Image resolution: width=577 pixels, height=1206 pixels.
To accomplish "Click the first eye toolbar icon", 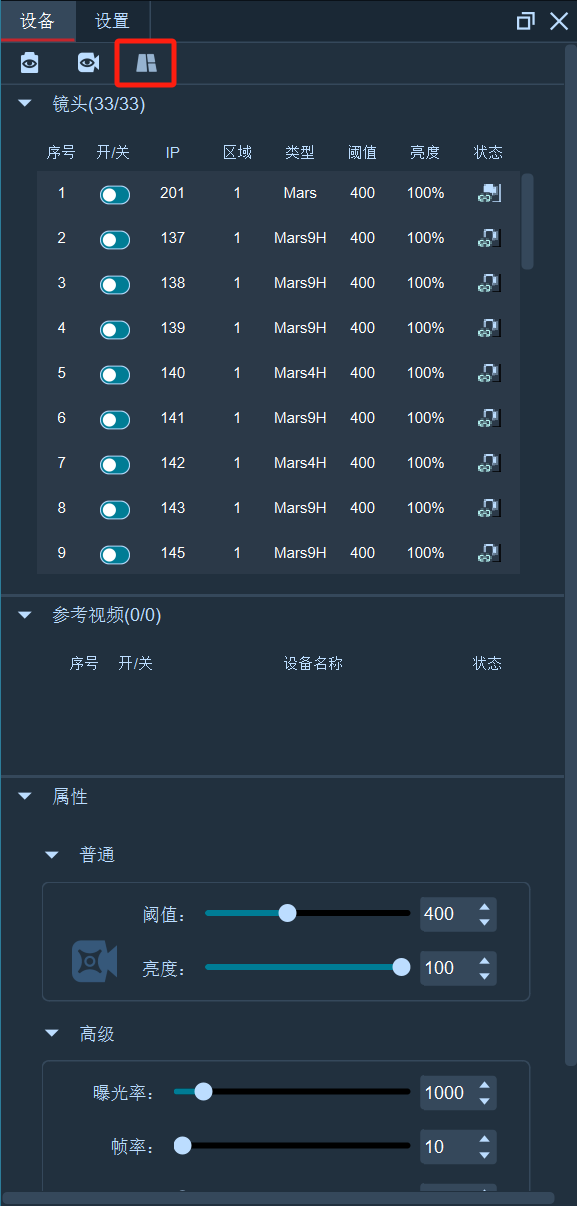I will pos(30,63).
